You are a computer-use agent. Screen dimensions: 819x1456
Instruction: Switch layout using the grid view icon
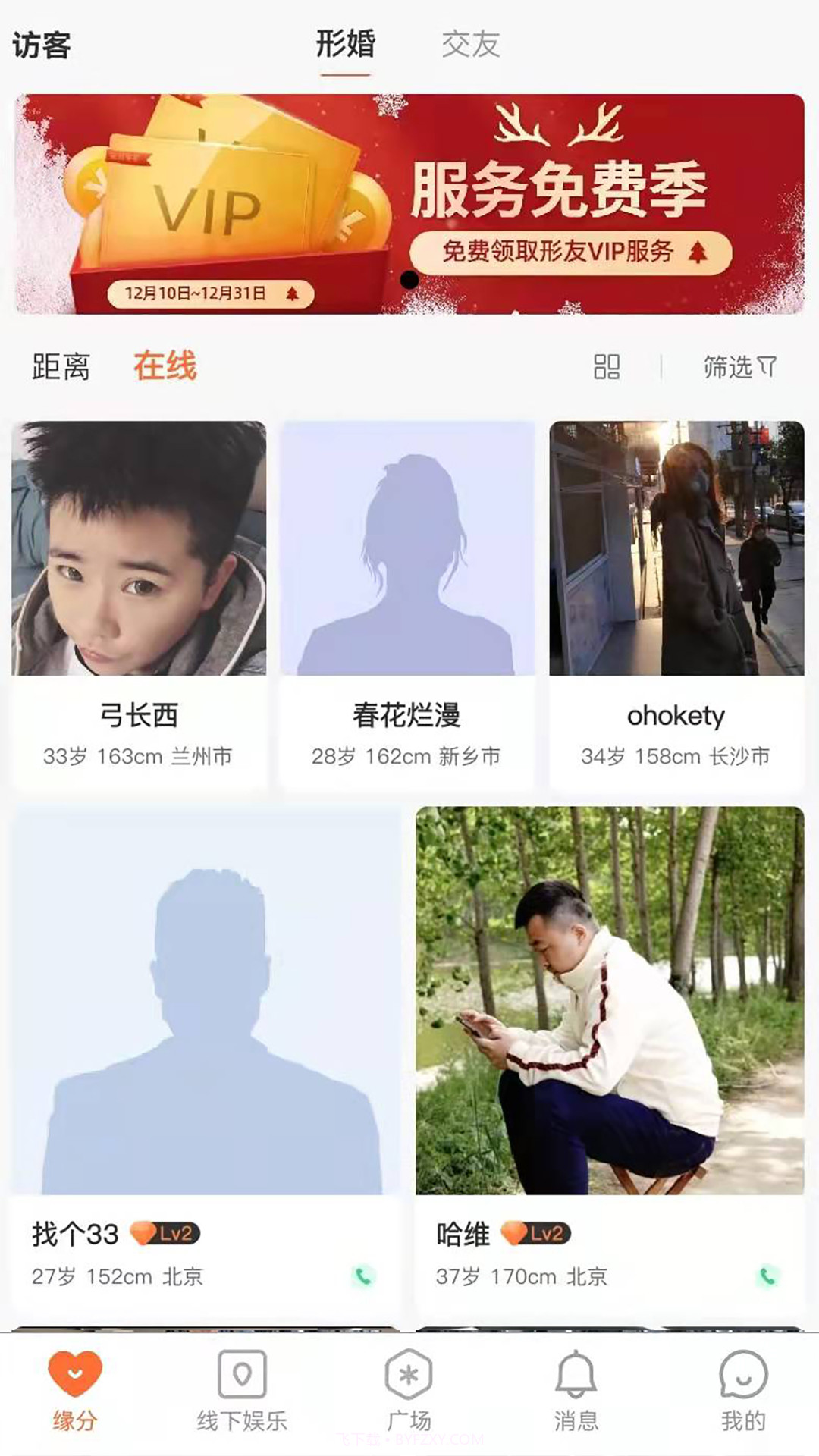(607, 367)
